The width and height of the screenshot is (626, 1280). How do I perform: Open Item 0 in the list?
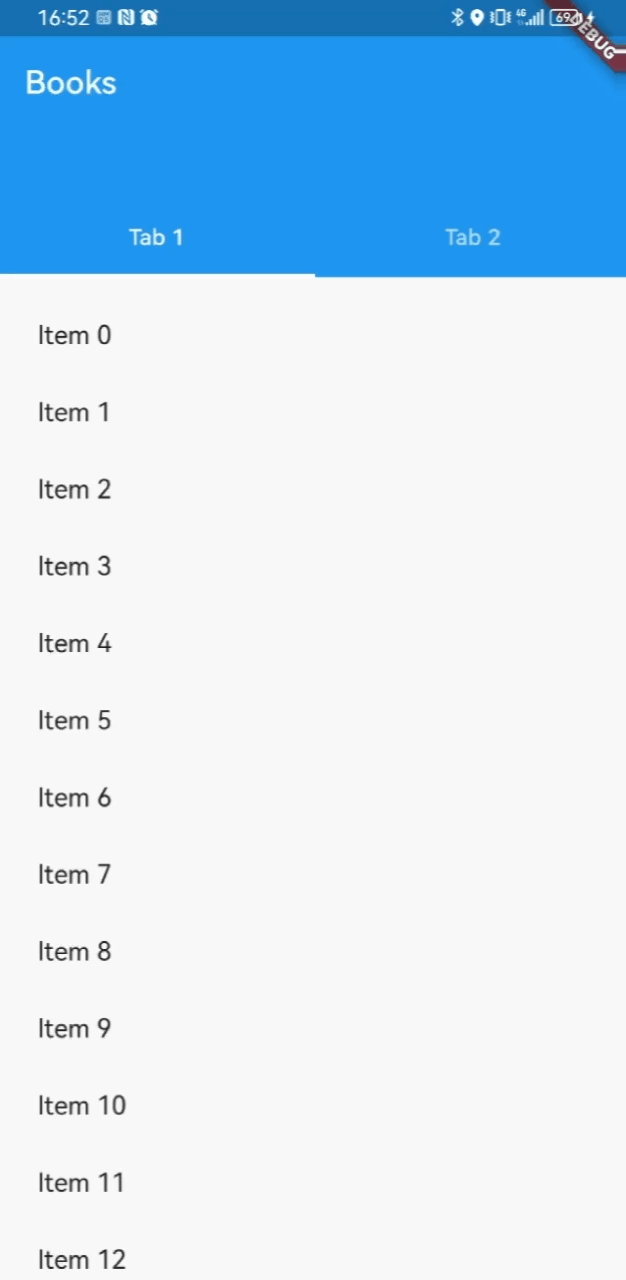[x=313, y=335]
